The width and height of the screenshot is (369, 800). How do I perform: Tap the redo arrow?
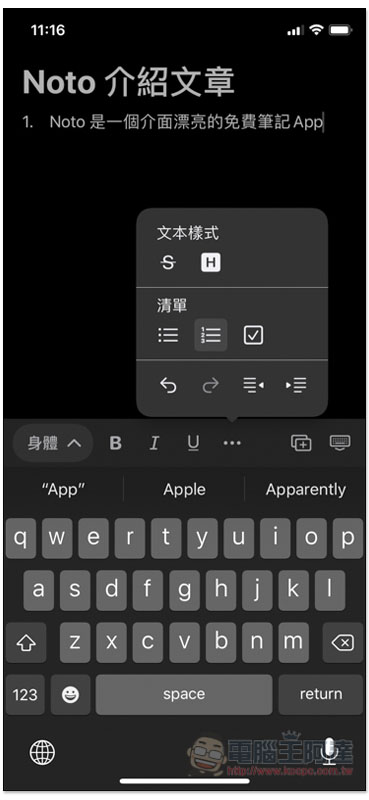(x=210, y=386)
